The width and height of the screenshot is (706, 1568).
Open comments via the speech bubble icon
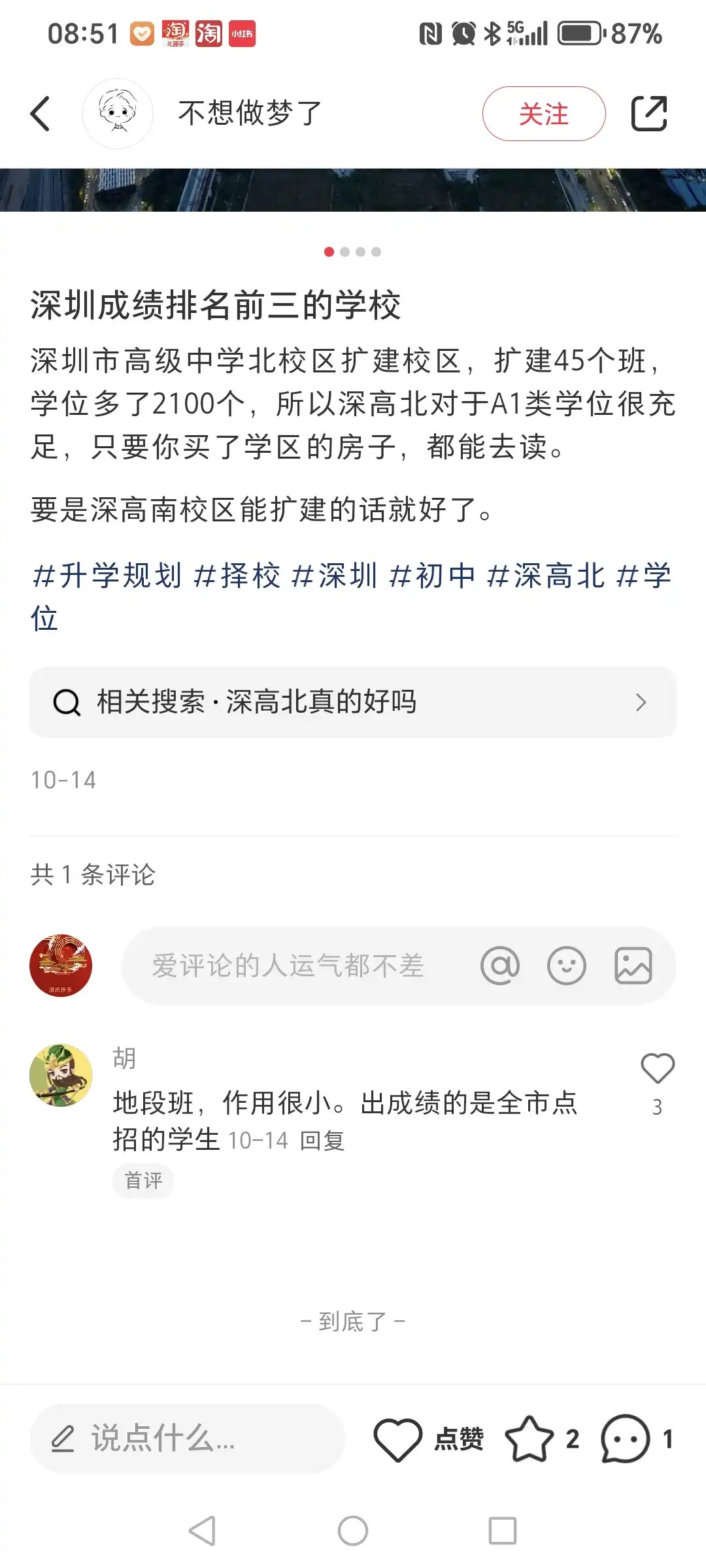coord(625,1439)
